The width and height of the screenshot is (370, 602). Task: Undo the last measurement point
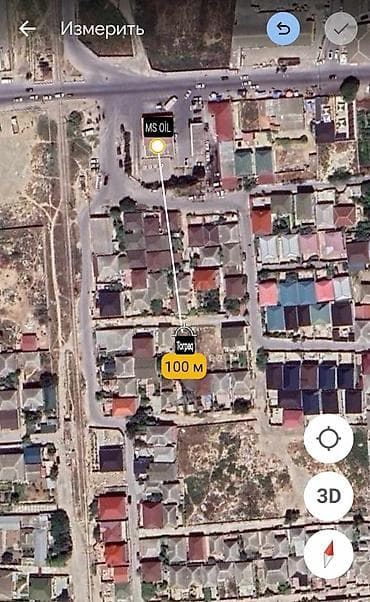pos(283,29)
